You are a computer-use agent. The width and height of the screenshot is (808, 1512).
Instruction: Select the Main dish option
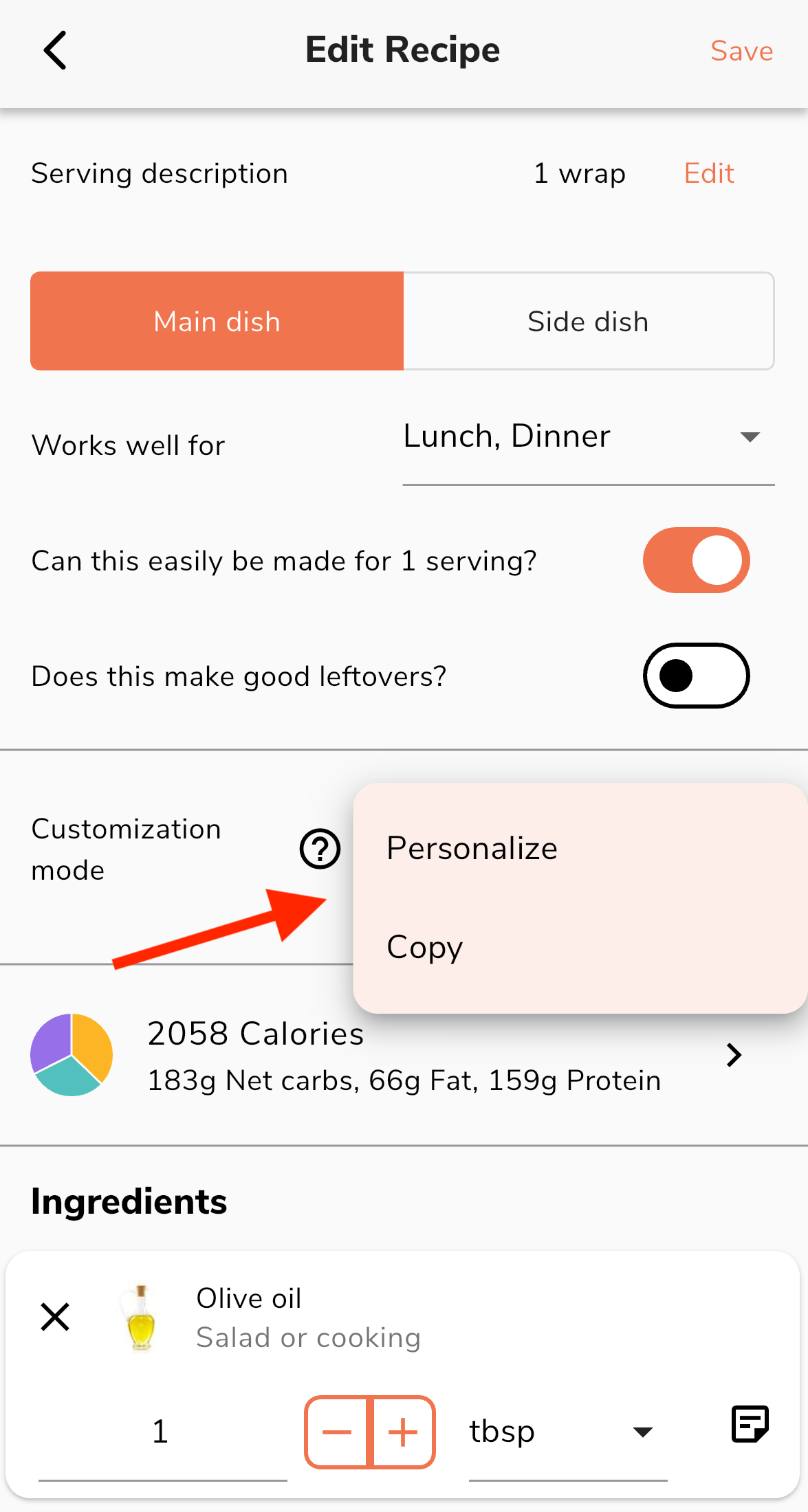pyautogui.click(x=217, y=322)
